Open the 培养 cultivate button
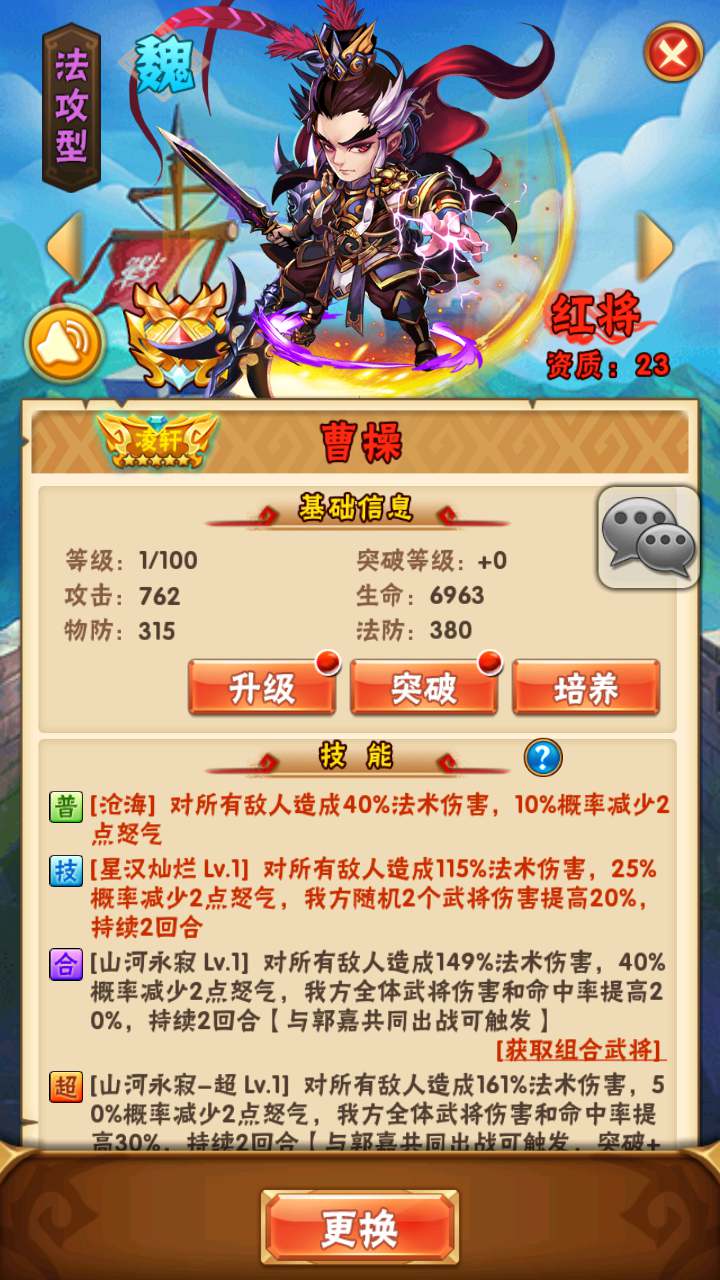 click(586, 688)
